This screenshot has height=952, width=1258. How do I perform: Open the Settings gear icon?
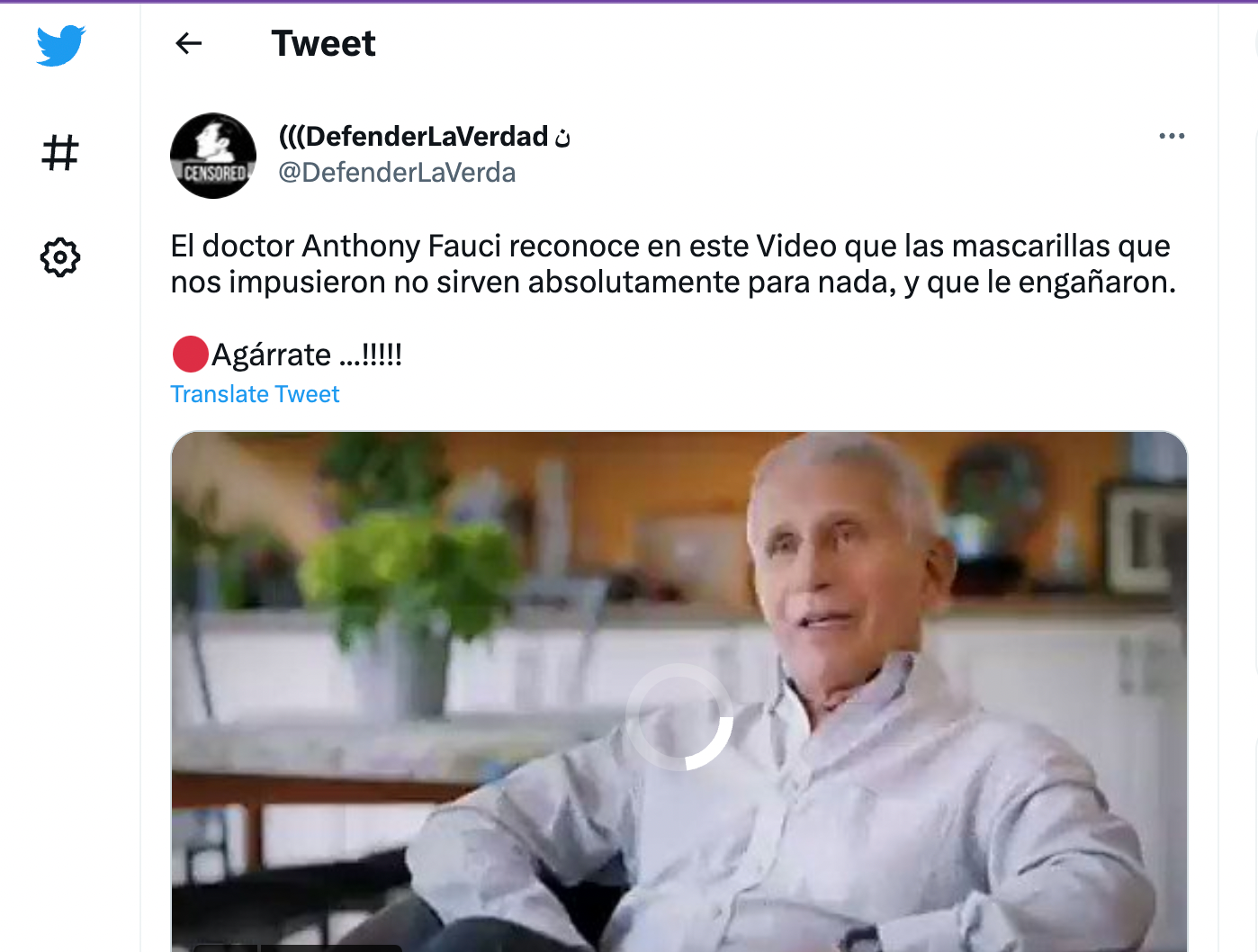pyautogui.click(x=60, y=257)
